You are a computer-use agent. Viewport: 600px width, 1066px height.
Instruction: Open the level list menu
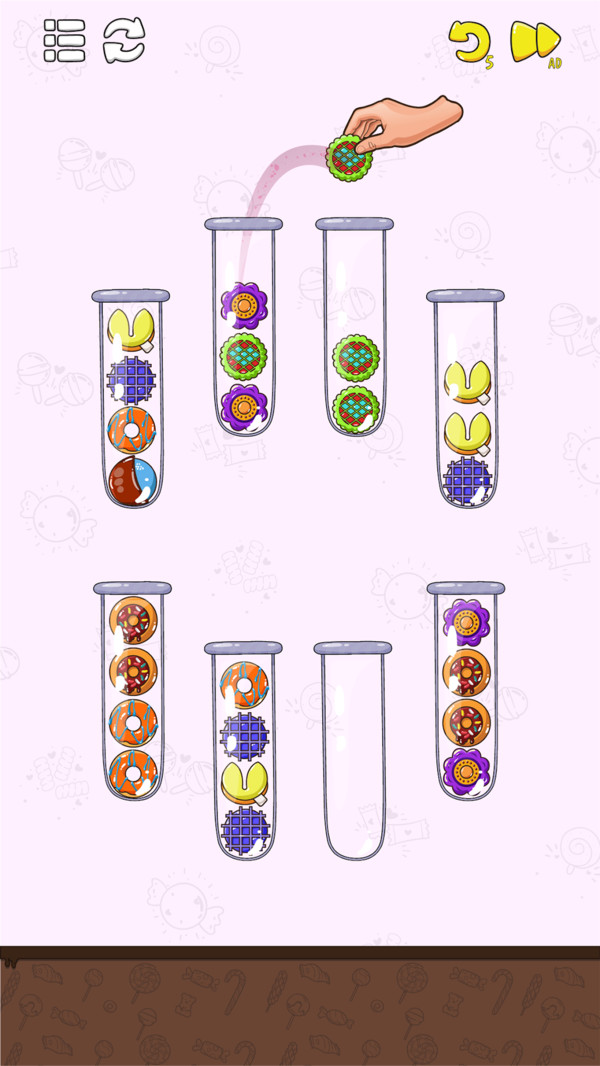click(x=64, y=41)
